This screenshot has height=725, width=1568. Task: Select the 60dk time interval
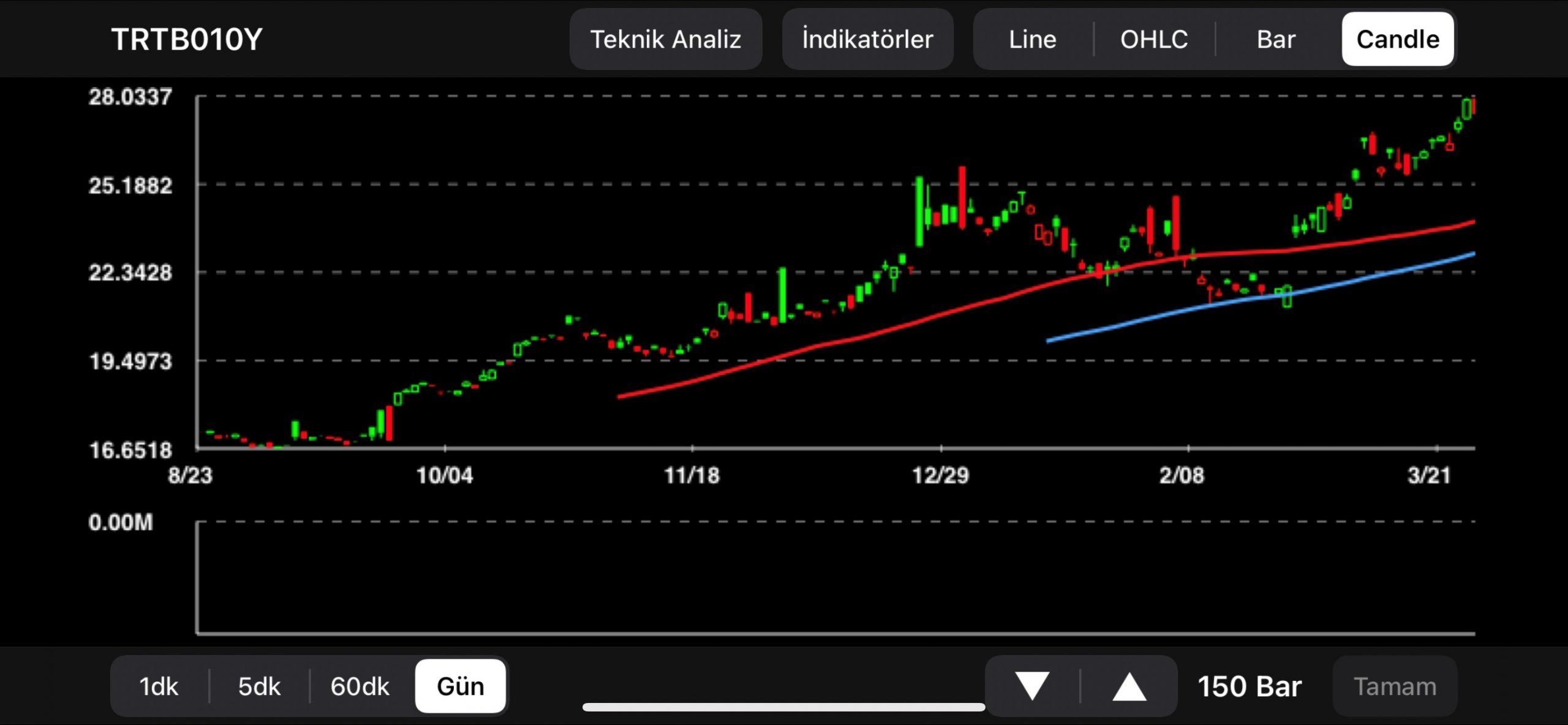(360, 686)
